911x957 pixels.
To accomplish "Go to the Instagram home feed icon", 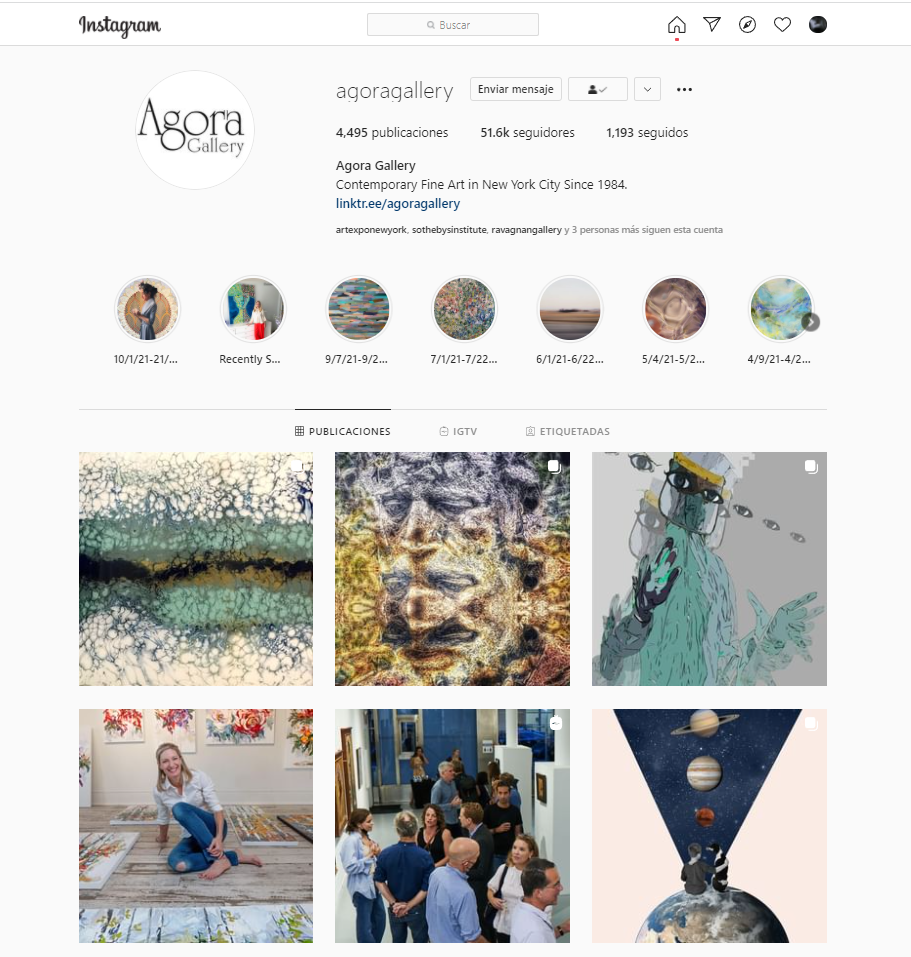I will click(x=677, y=25).
